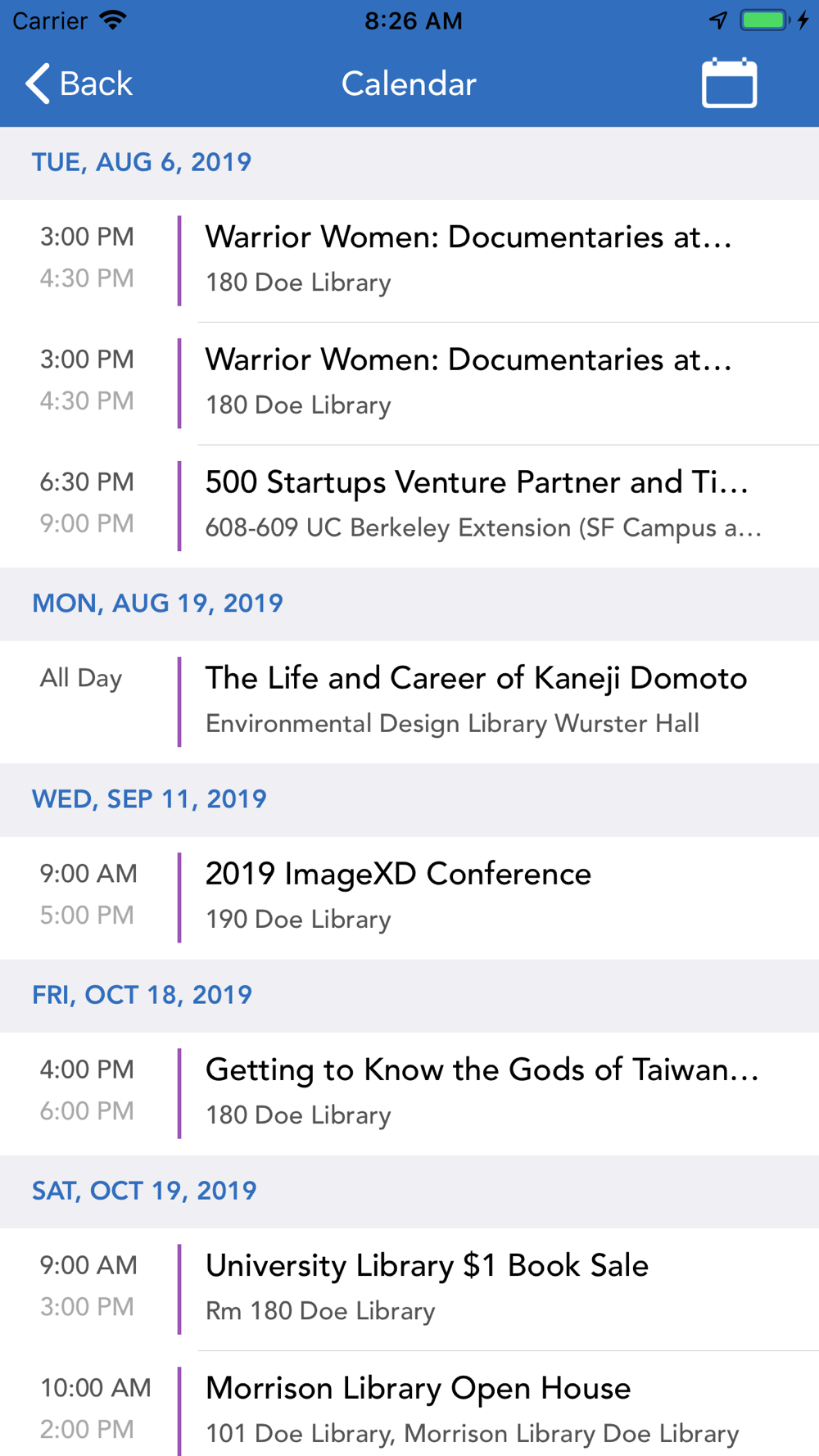Screen dimensions: 819x1456
Task: View The Life and Career of Kaneji Domoto
Action: (409, 702)
